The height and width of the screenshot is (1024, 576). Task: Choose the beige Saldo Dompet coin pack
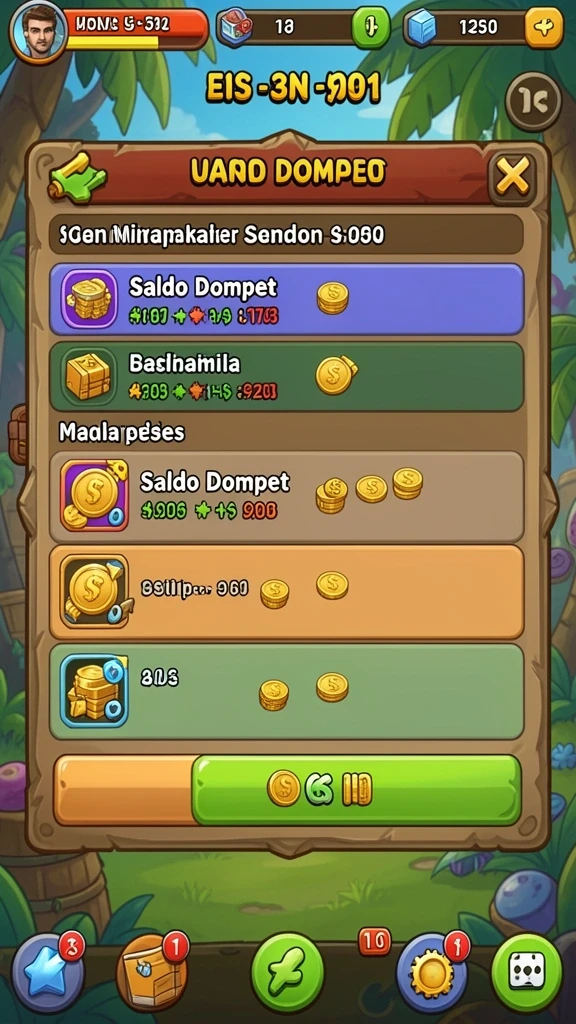tap(287, 497)
